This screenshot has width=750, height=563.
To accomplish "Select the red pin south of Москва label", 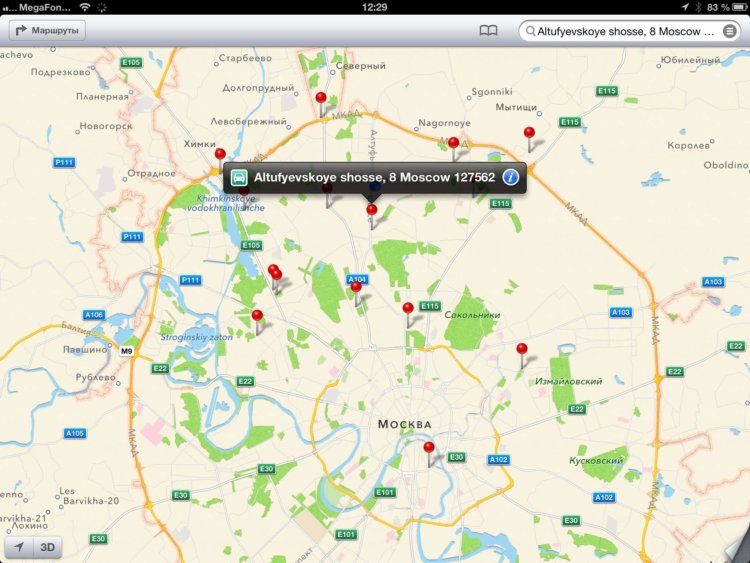I will coord(429,449).
